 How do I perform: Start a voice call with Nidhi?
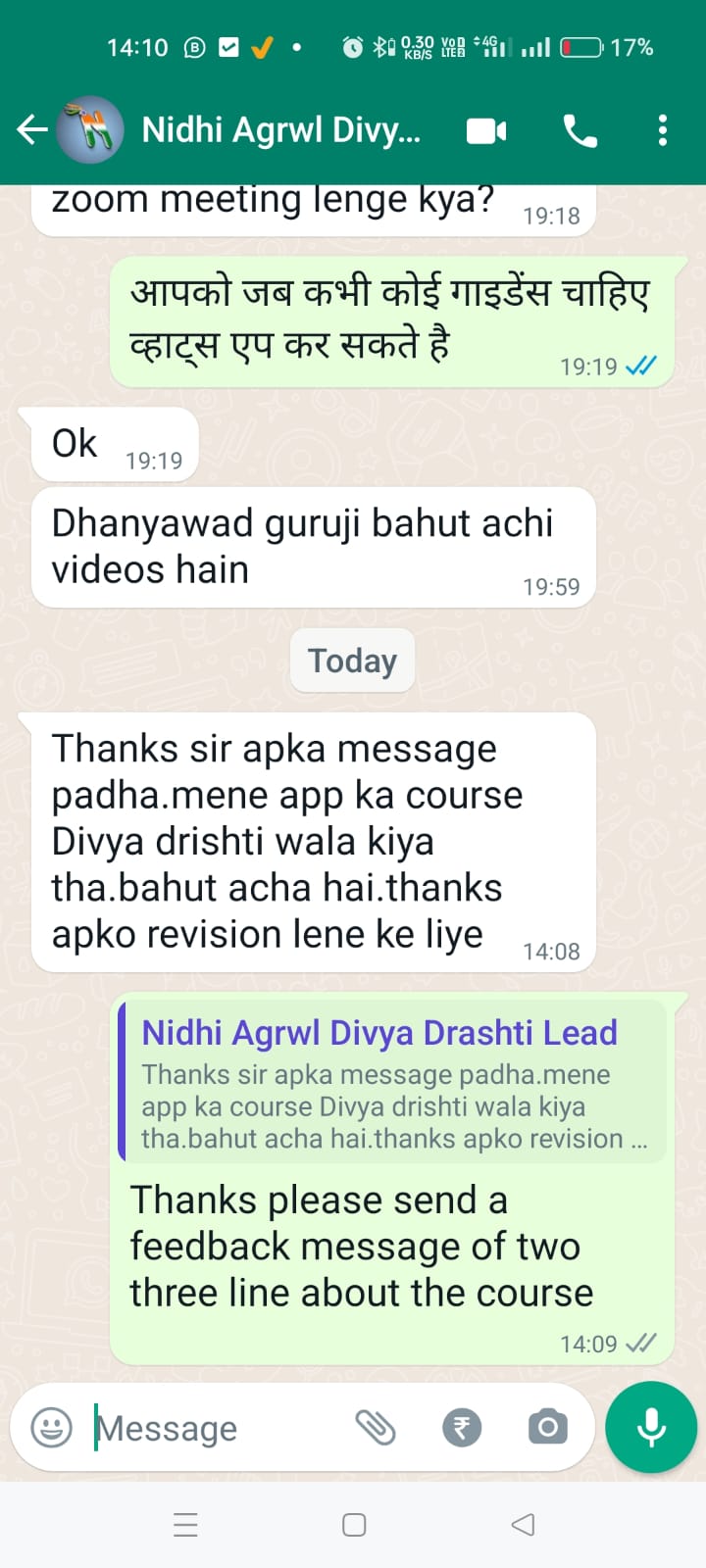click(580, 130)
